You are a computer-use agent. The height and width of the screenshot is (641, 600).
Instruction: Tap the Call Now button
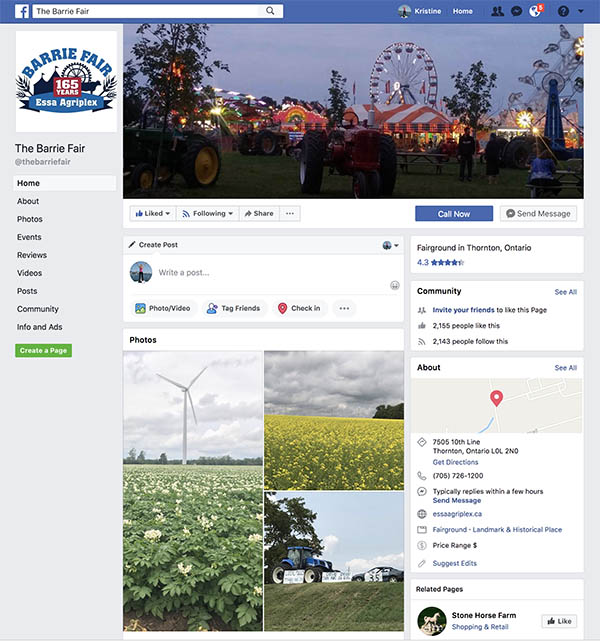pyautogui.click(x=454, y=213)
